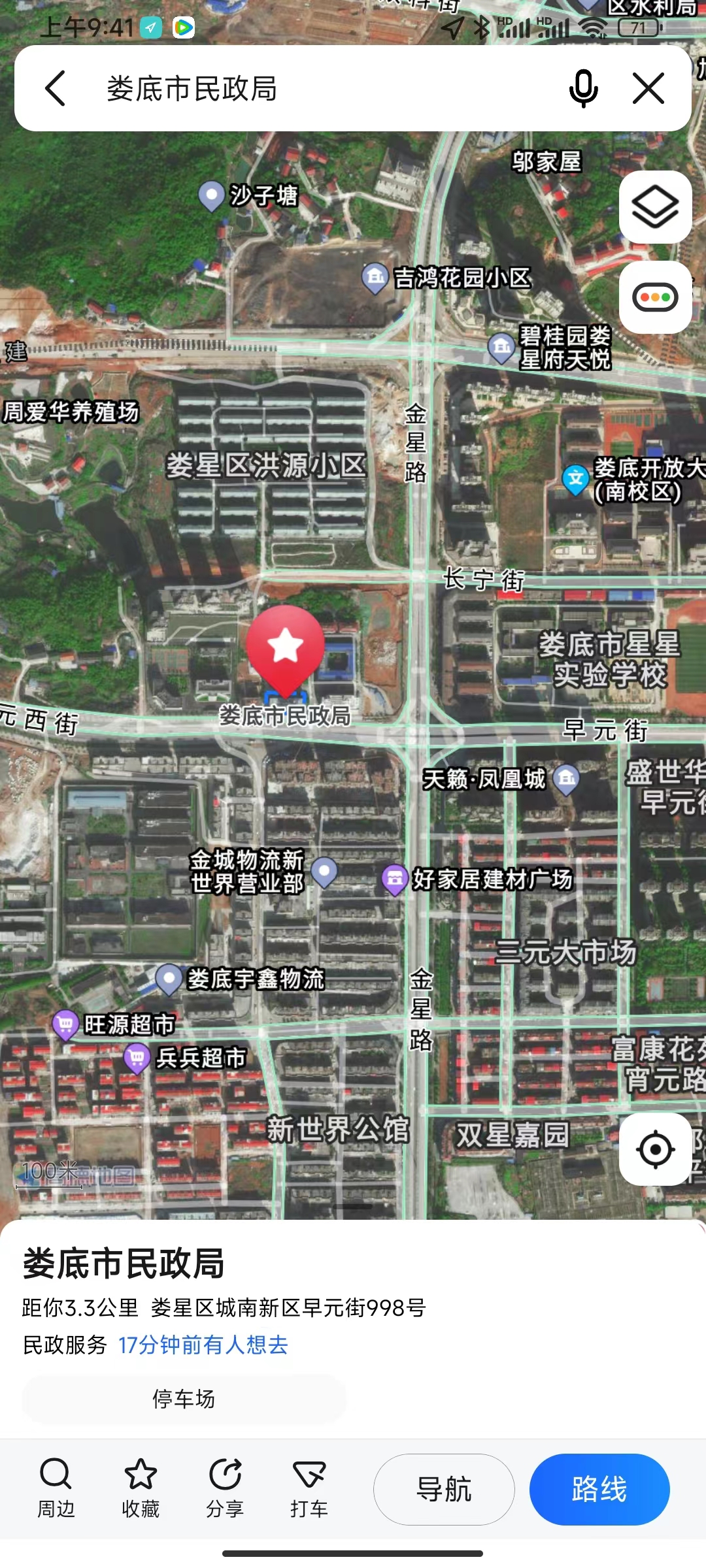Start voice search with the microphone
Screen dimensions: 706x1568
pyautogui.click(x=583, y=88)
